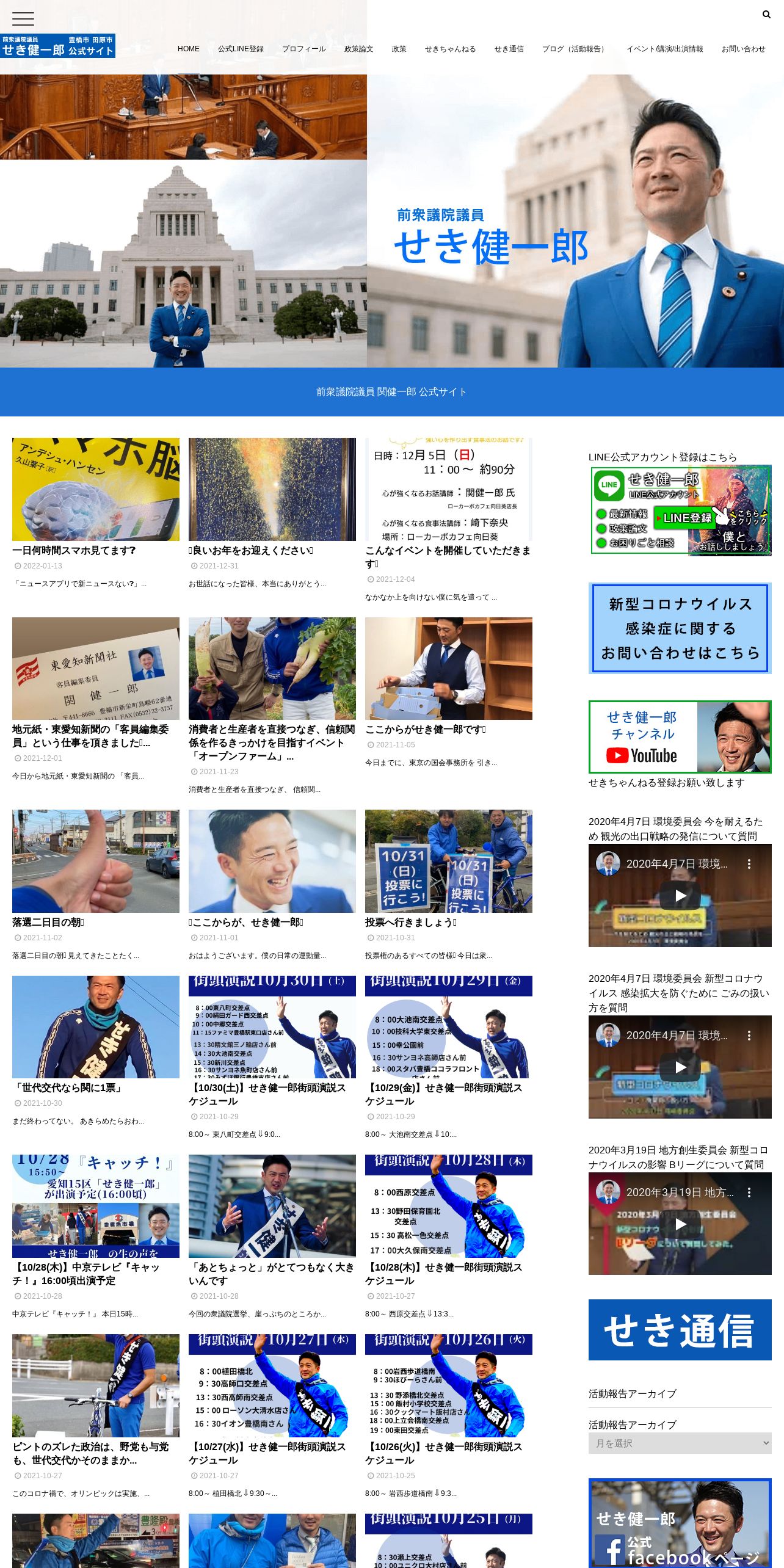The image size is (784, 1568).
Task: Open 新型コロナウイルス inquiry banner
Action: tap(680, 628)
